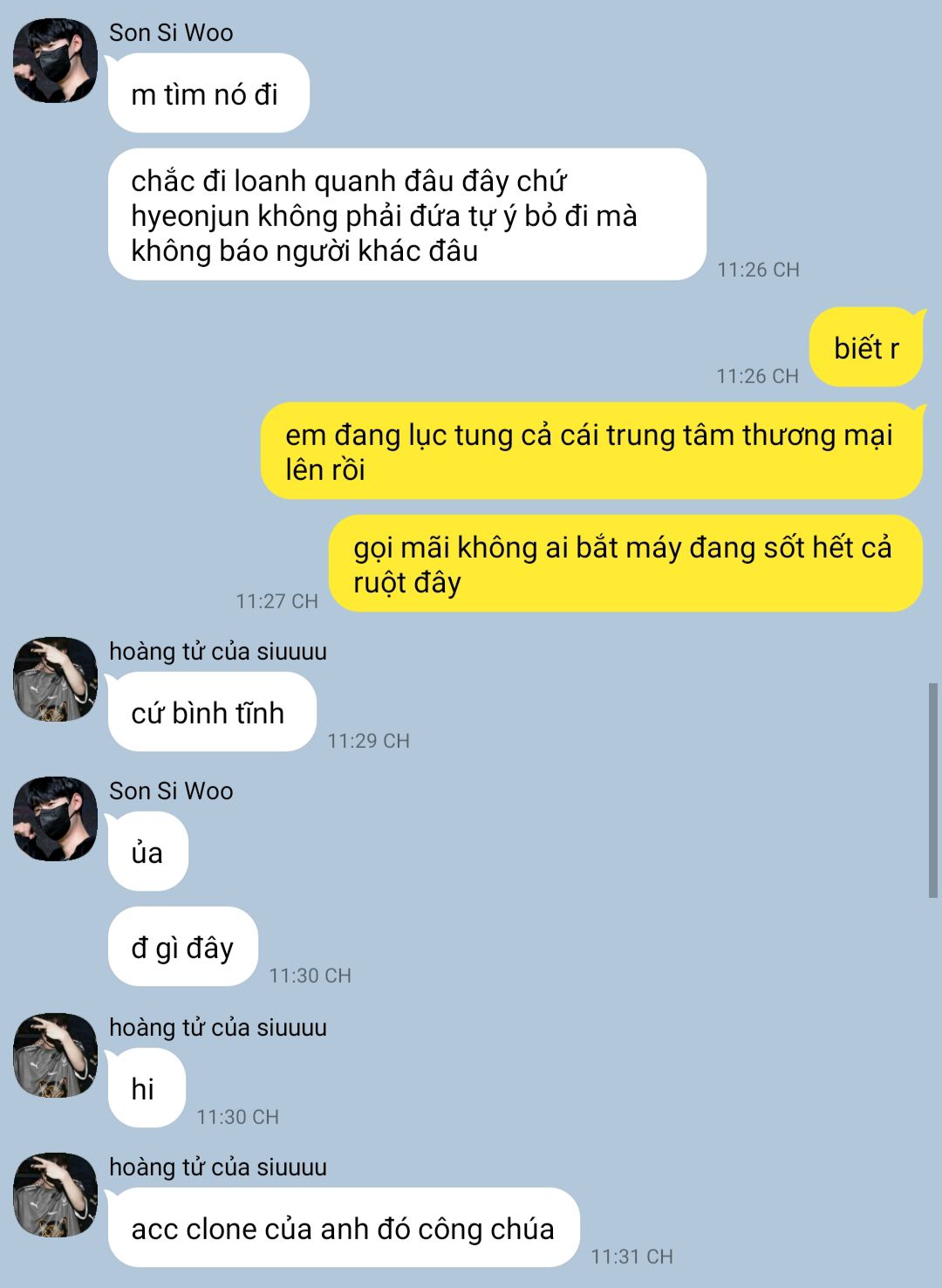The image size is (942, 1288).
Task: Open the avatar of hoàng tử của siuuuu beside "cứ bình tĩnh"
Action: tap(55, 680)
